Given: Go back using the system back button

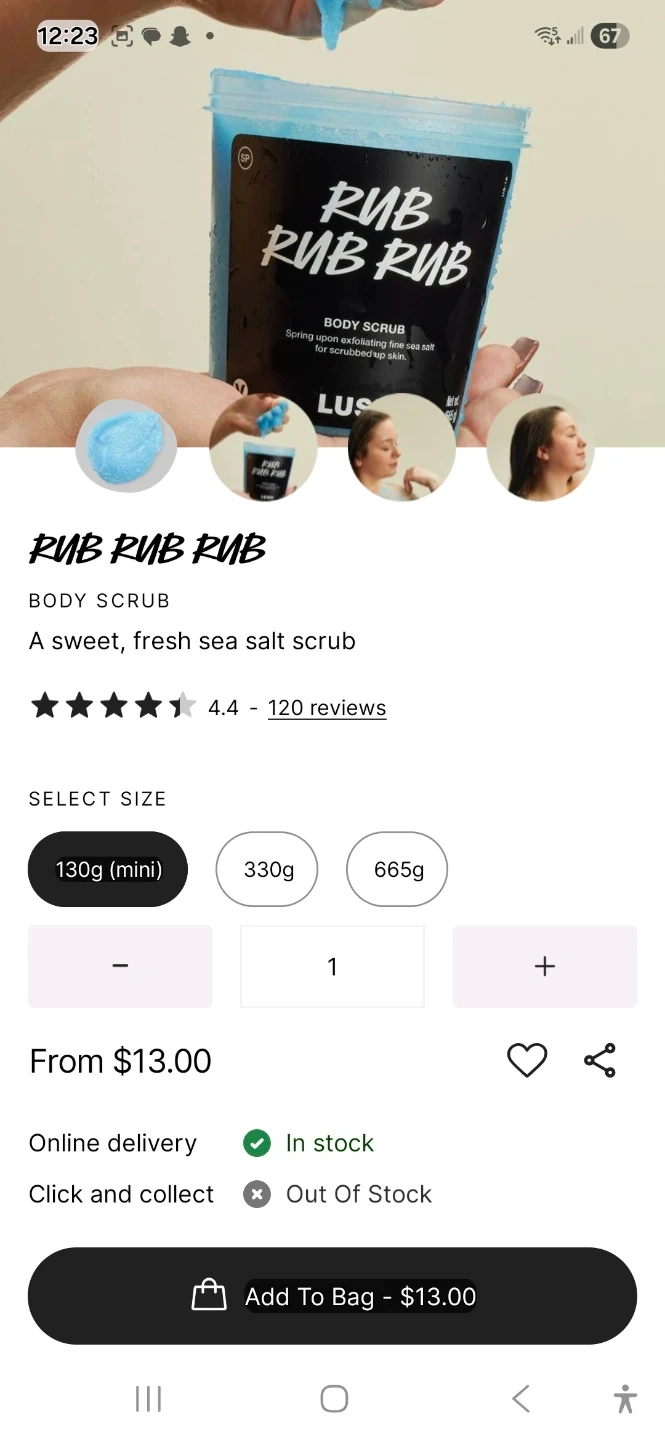Looking at the screenshot, I should tap(520, 1398).
